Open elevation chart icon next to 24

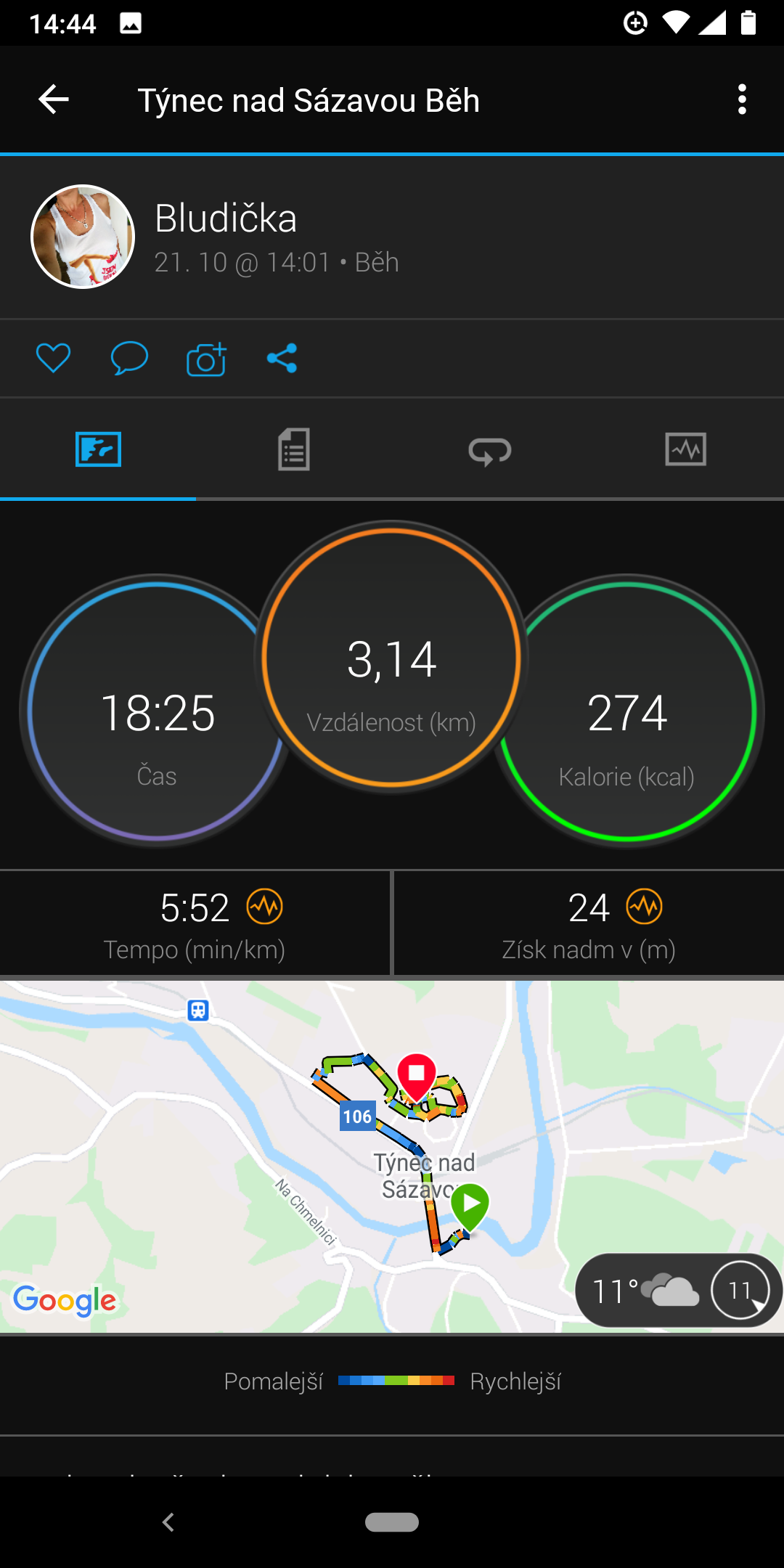pos(645,907)
